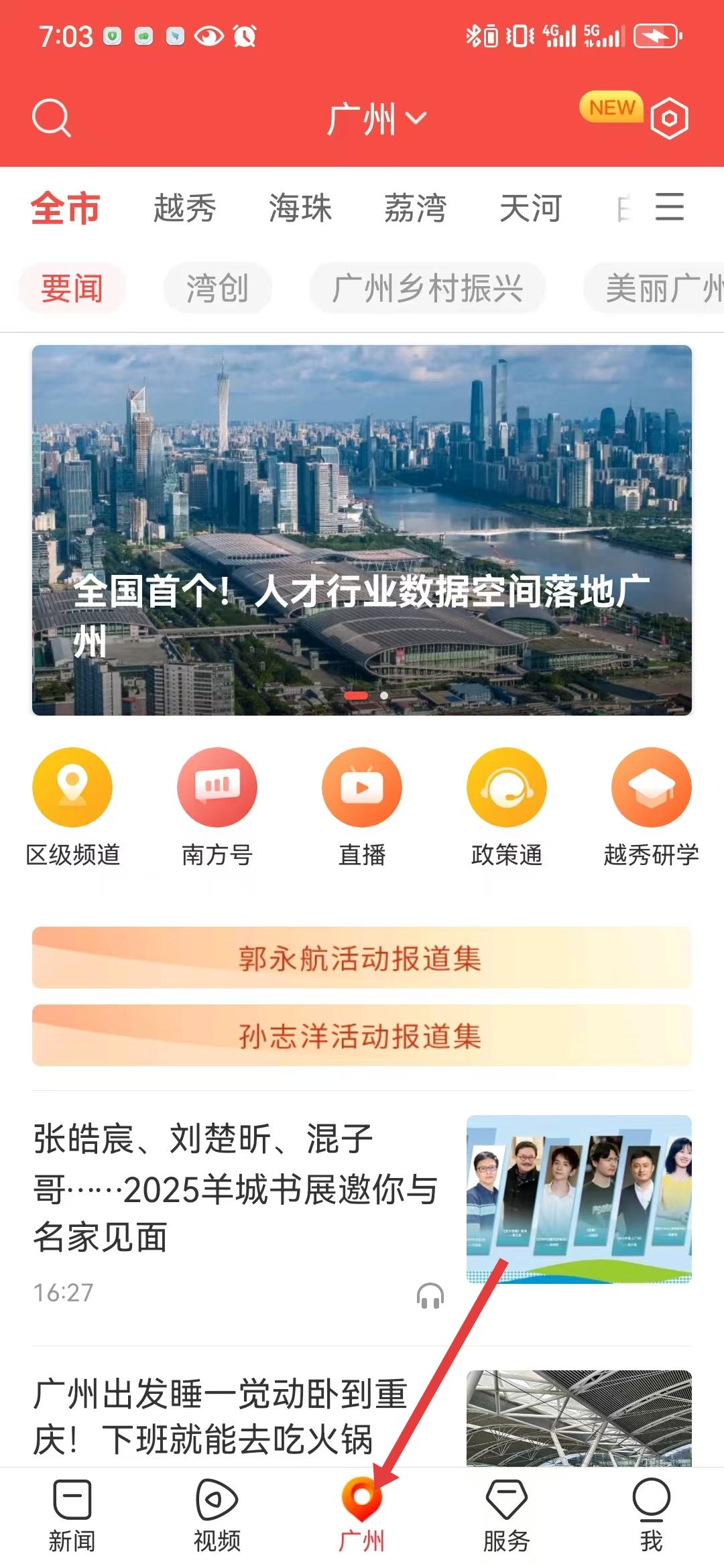Open the banner about 人才行业数据空间
This screenshot has width=724, height=1568.
(x=362, y=529)
